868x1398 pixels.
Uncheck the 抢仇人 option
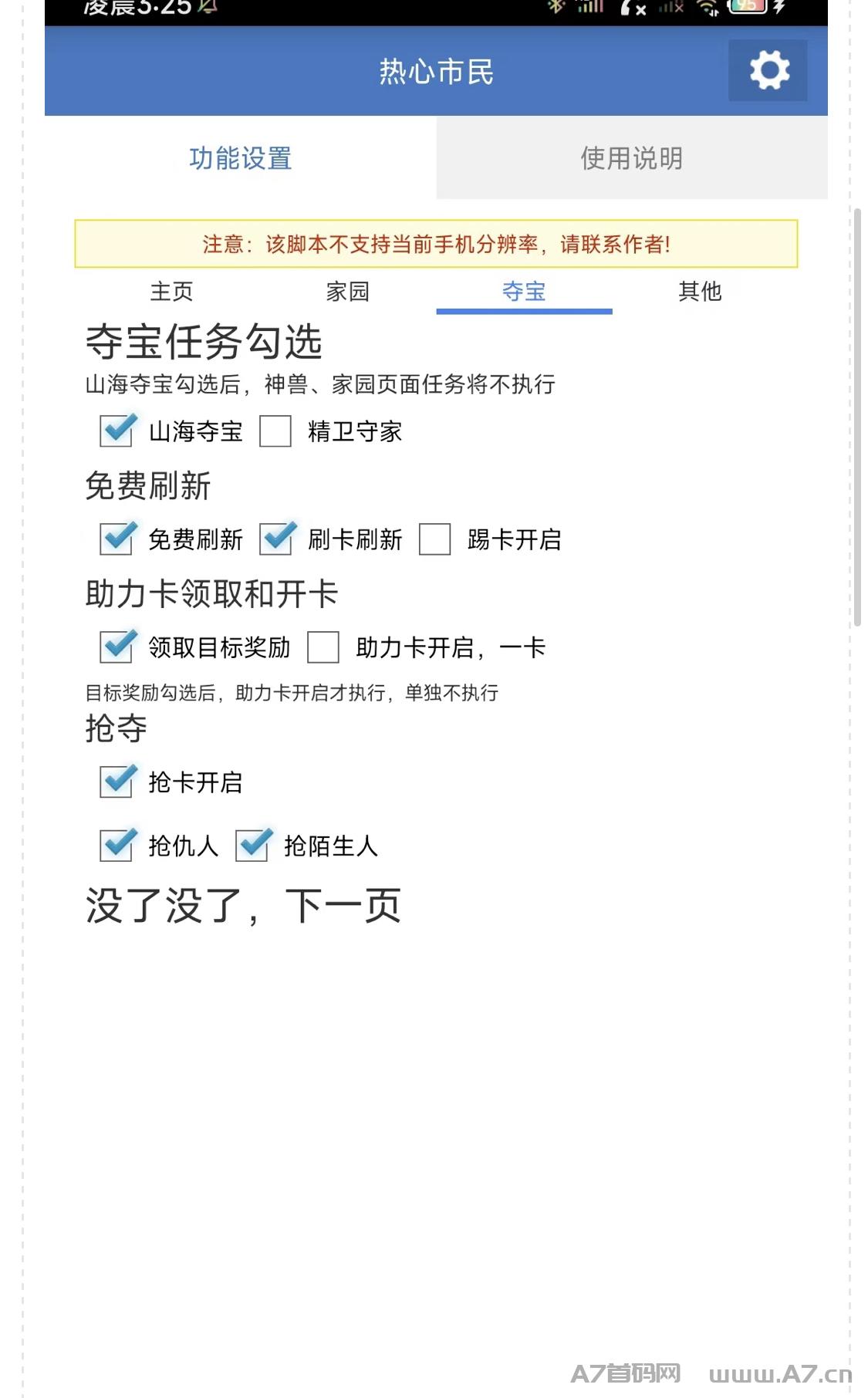pyautogui.click(x=117, y=845)
